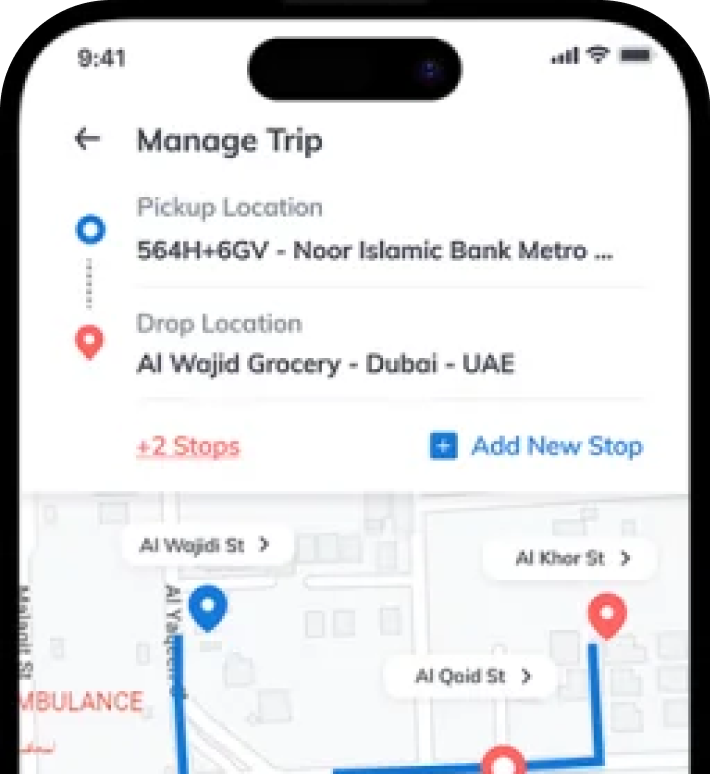710x774 pixels.
Task: Go back from Manage Trip
Action: point(88,140)
